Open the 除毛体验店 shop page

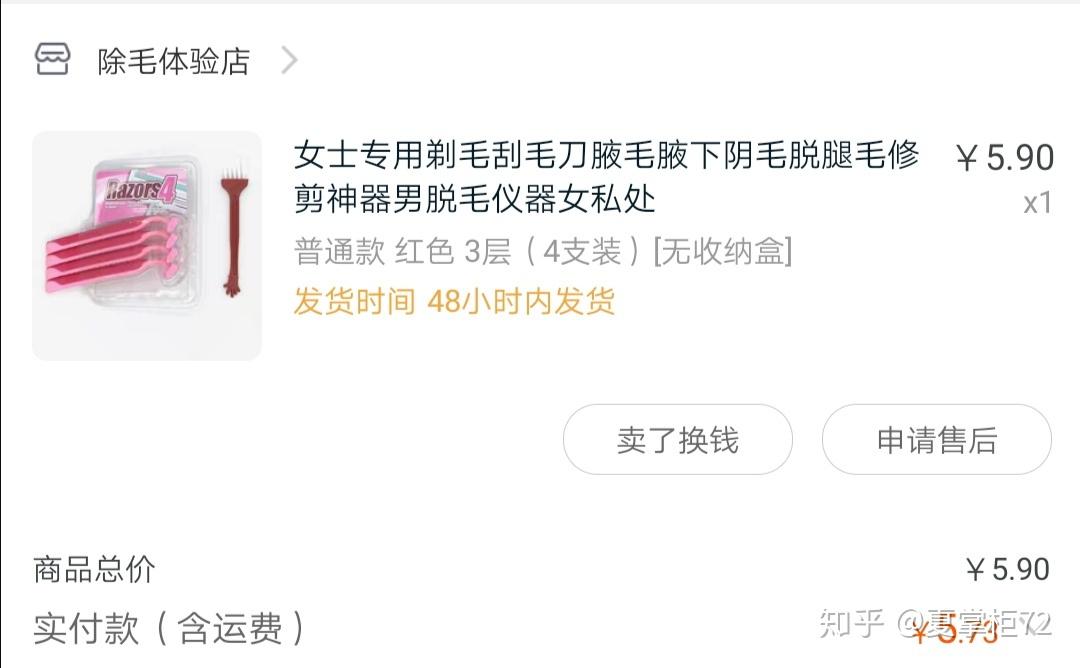(173, 61)
